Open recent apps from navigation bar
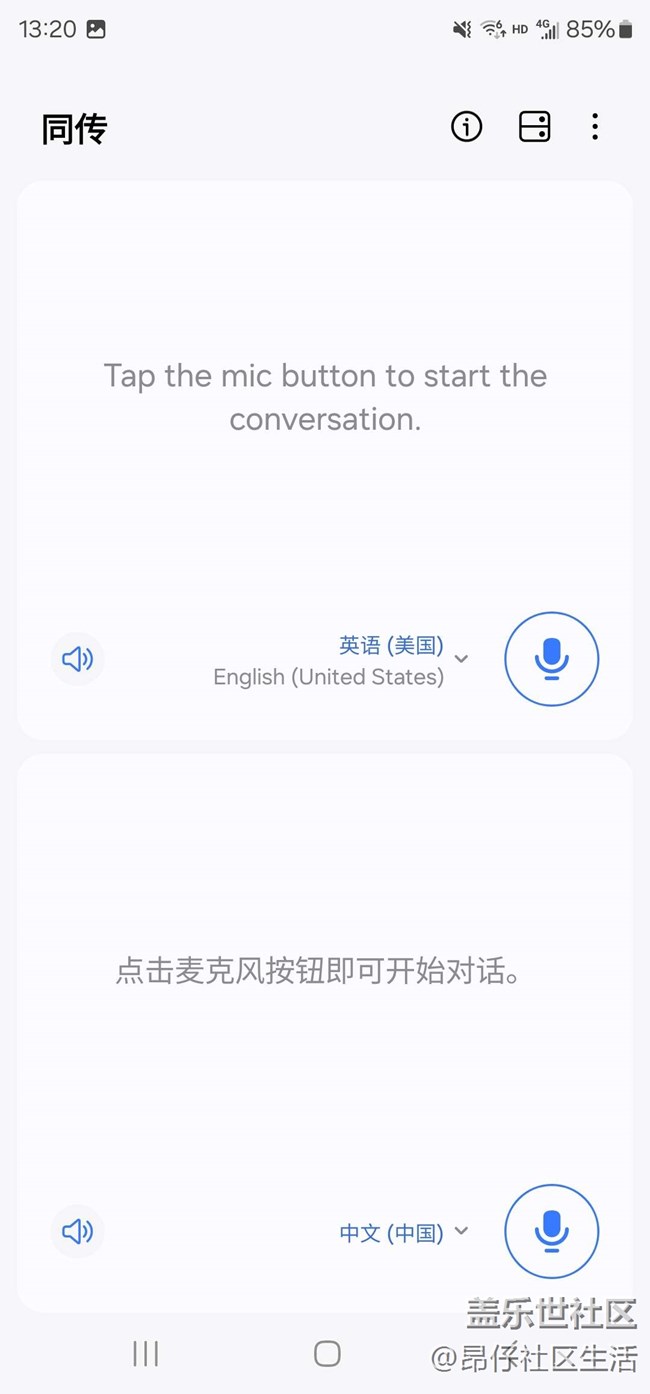 146,1354
